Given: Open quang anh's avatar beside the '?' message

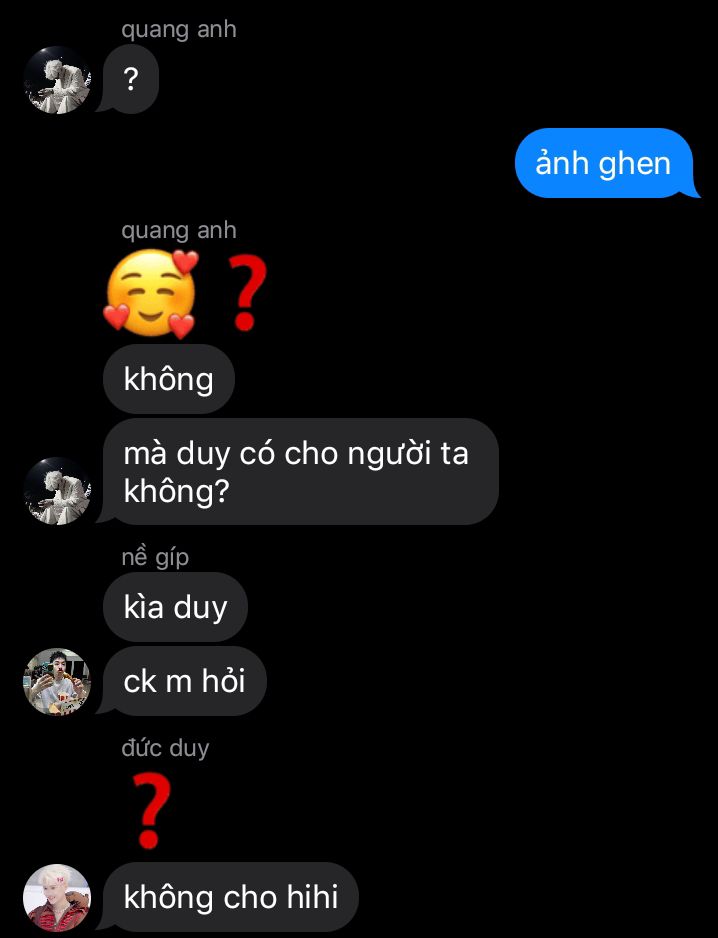Looking at the screenshot, I should [x=57, y=80].
